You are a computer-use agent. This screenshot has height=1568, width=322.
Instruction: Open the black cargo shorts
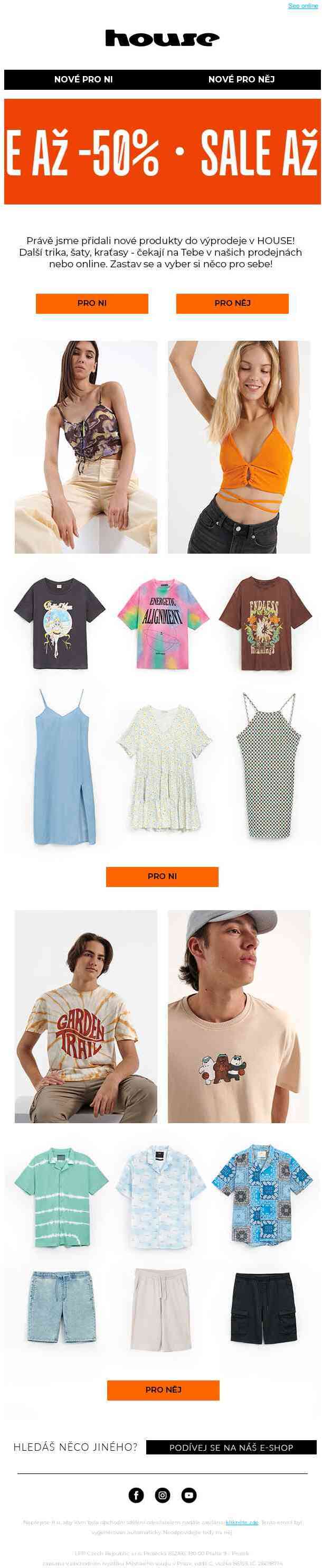(x=263, y=1308)
